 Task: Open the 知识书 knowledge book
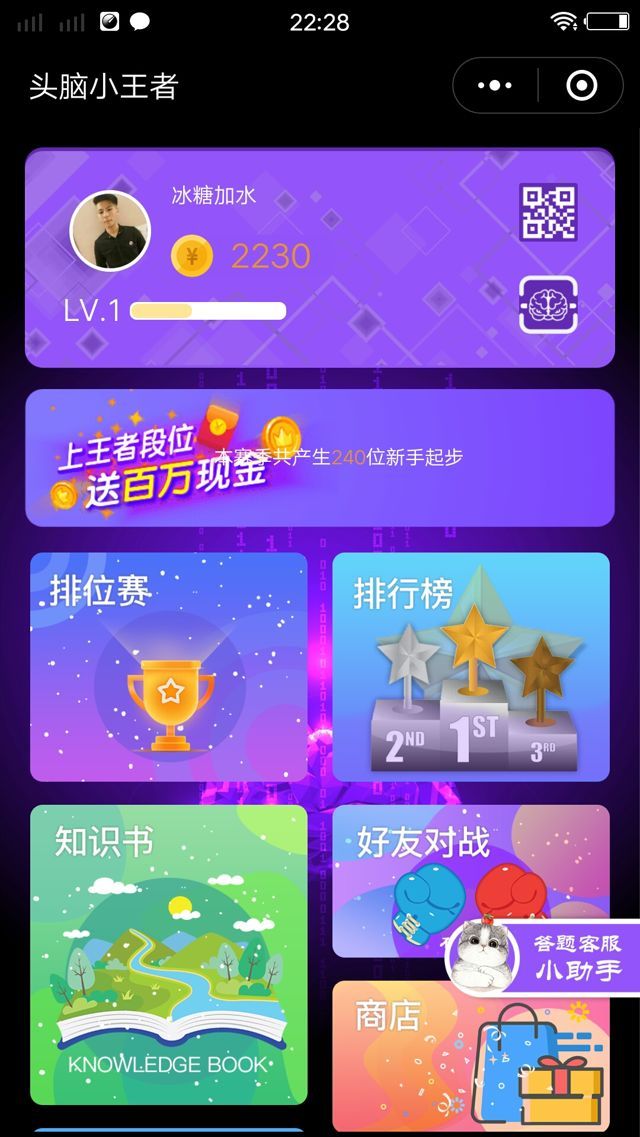[x=169, y=954]
